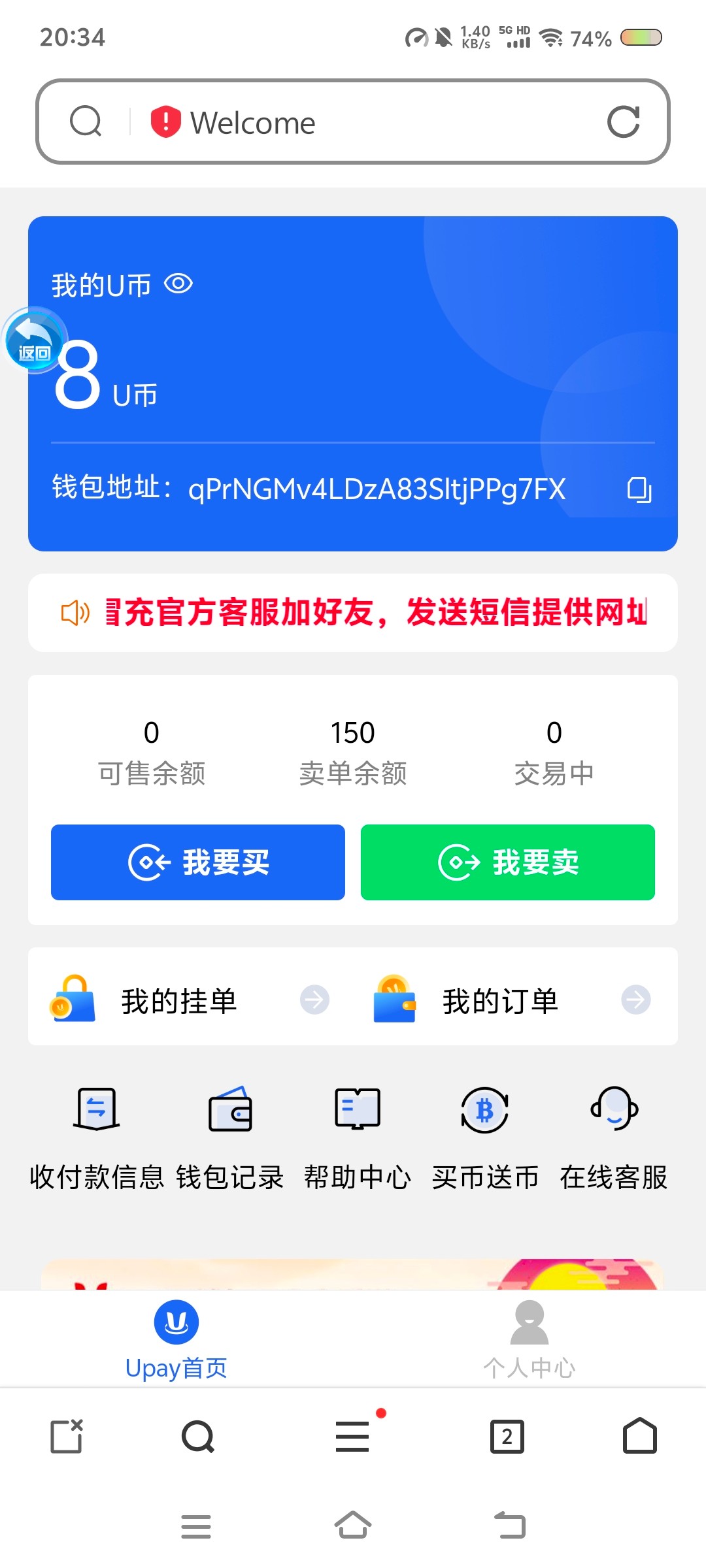Contact 在线客服
706x1568 pixels.
click(x=613, y=1138)
